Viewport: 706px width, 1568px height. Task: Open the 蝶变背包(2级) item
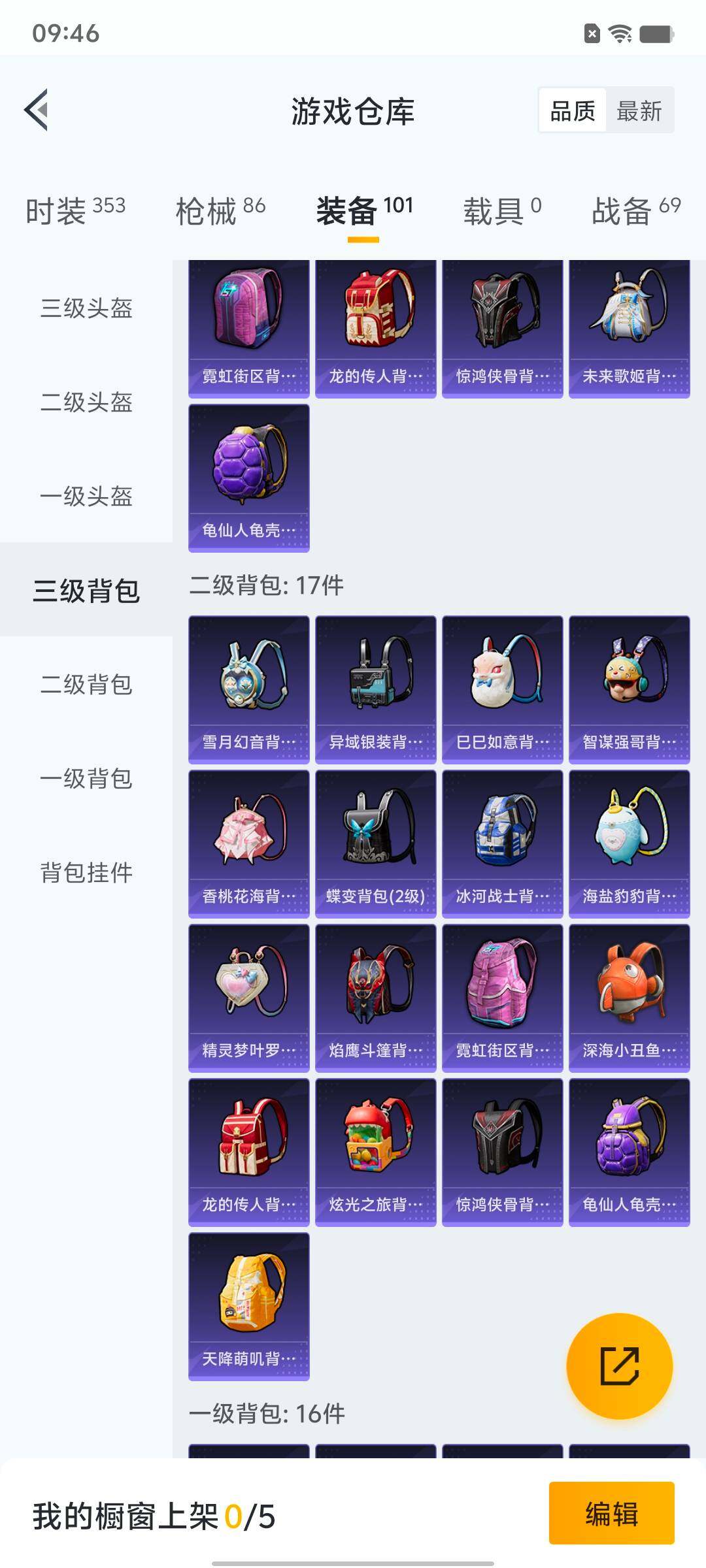click(375, 843)
